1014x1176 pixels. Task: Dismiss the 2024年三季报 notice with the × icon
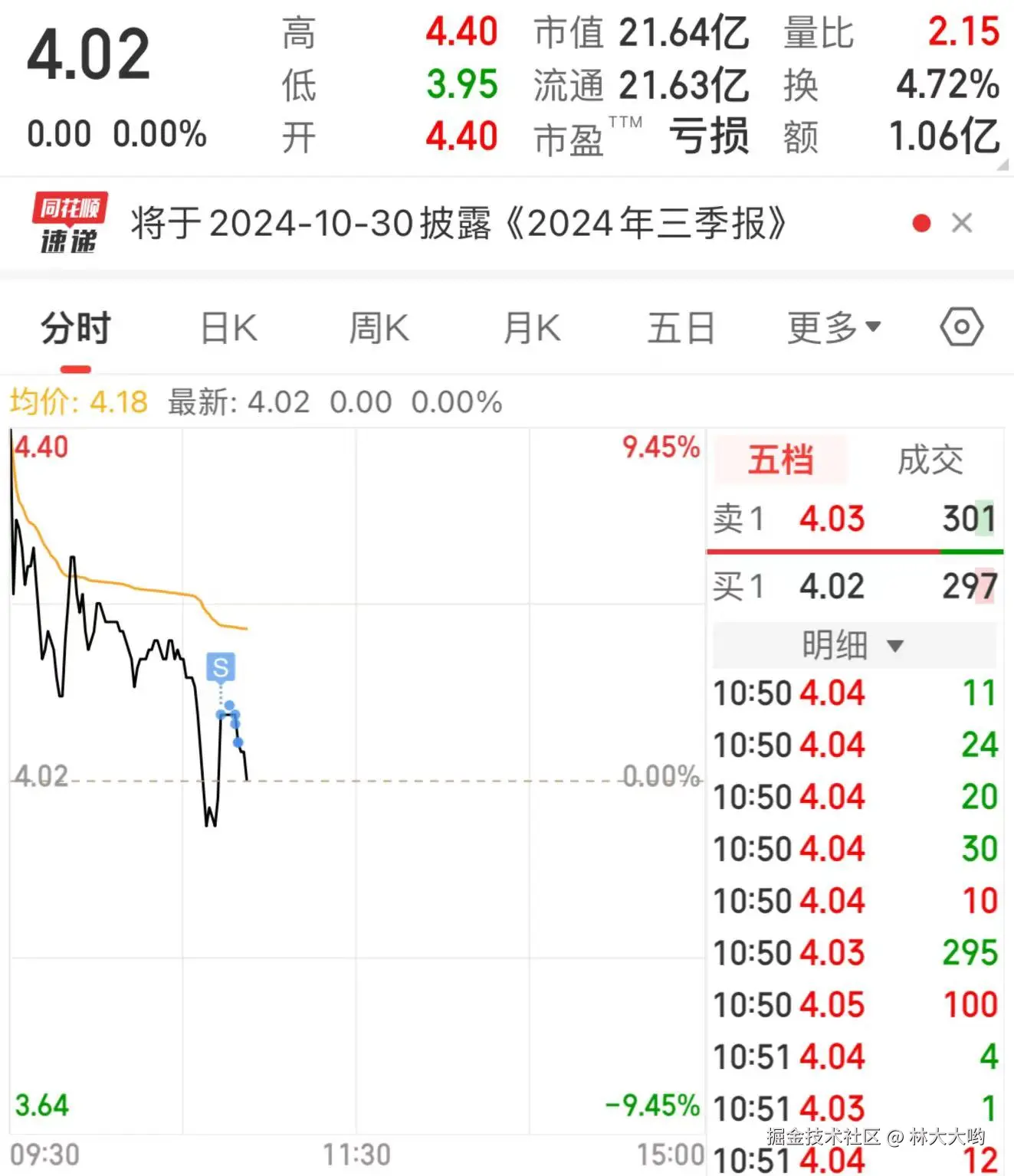click(x=962, y=223)
